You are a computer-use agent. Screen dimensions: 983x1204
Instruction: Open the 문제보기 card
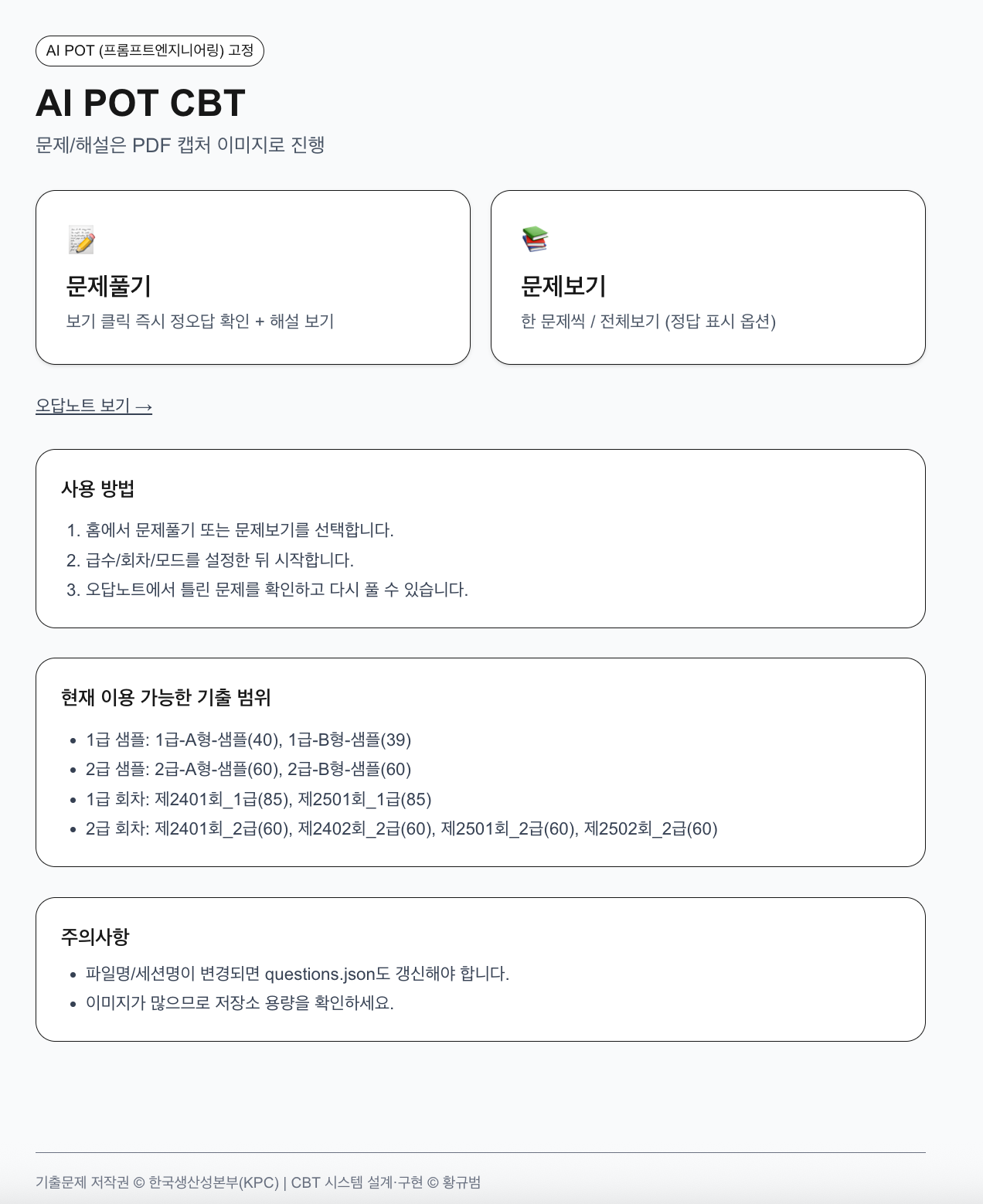point(708,277)
